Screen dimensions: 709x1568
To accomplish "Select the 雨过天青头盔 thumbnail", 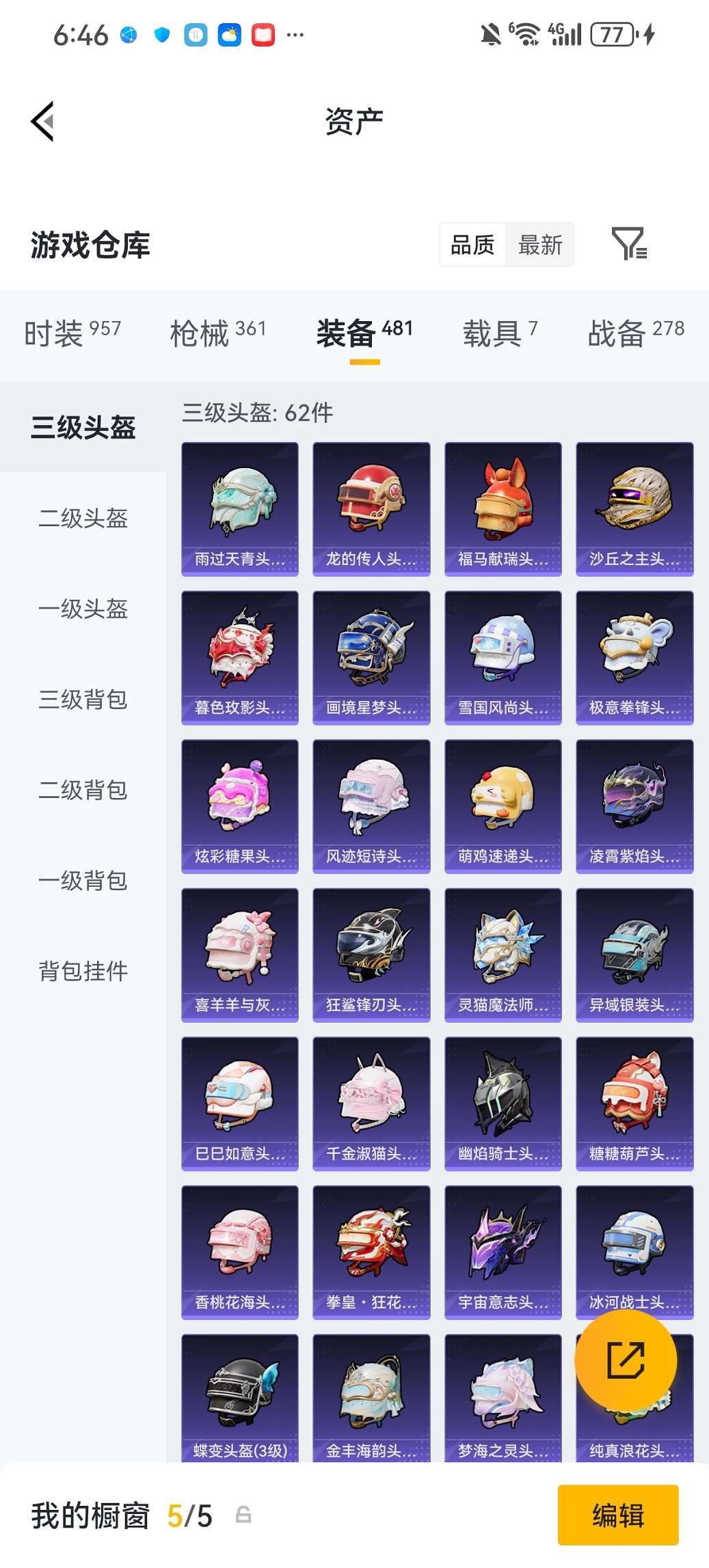I will click(240, 506).
